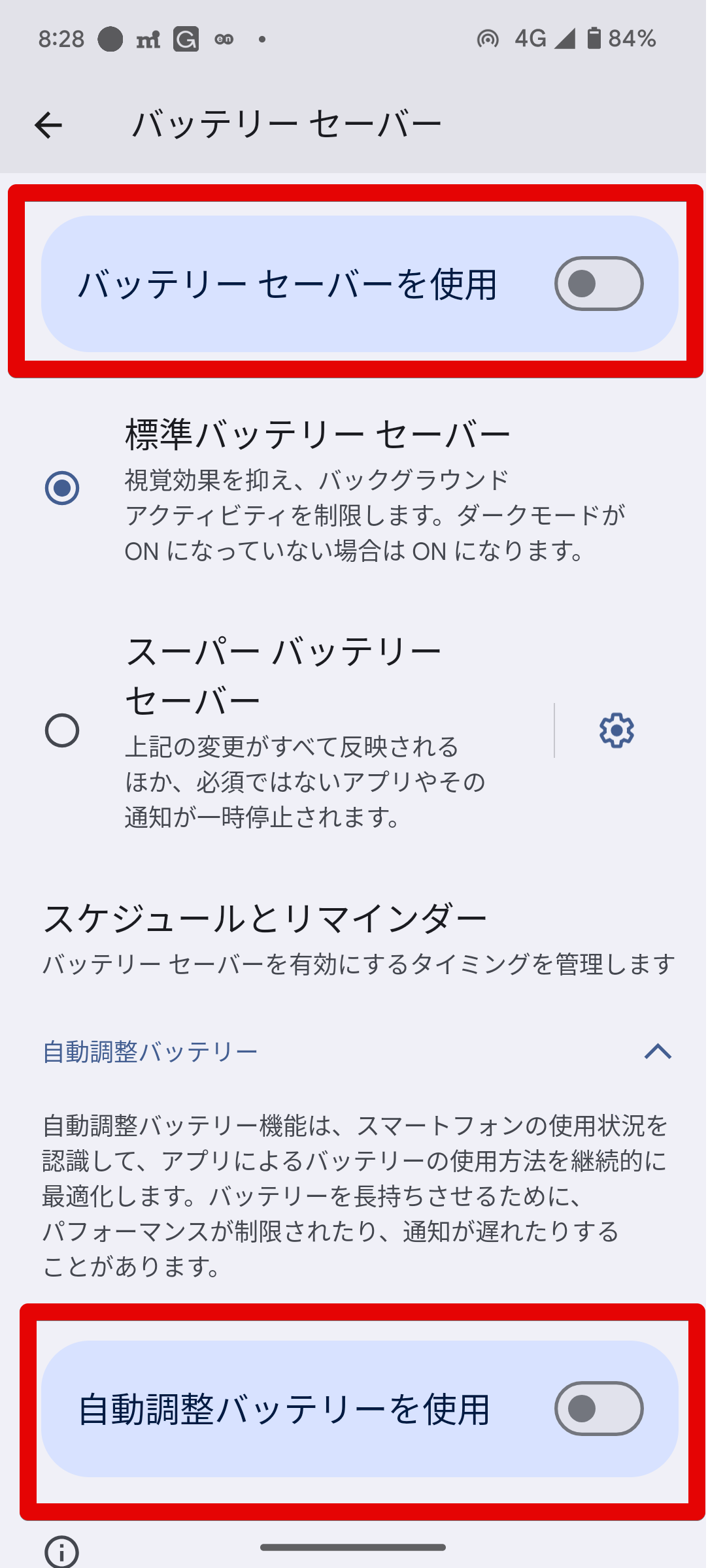Open スケジュールとリマインダー

pyautogui.click(x=358, y=938)
